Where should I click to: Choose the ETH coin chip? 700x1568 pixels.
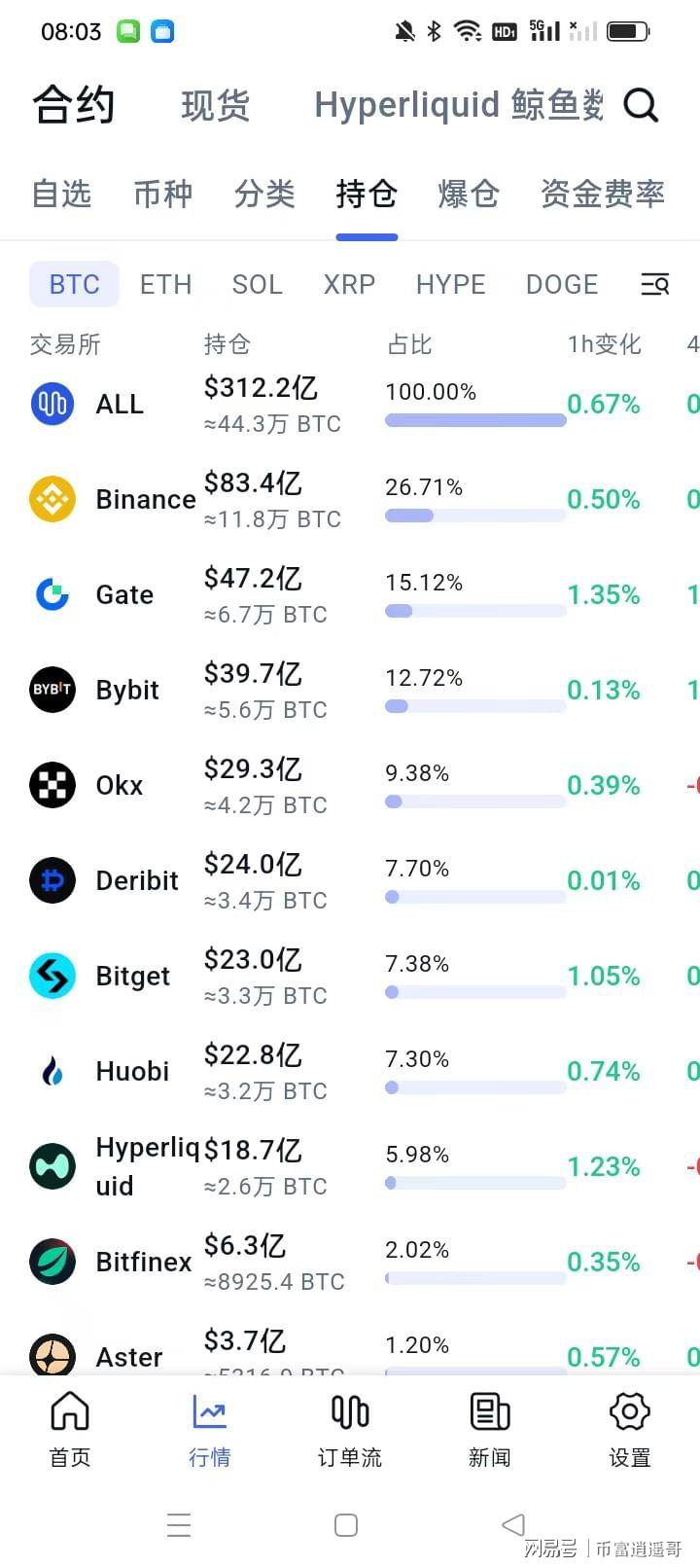[165, 284]
